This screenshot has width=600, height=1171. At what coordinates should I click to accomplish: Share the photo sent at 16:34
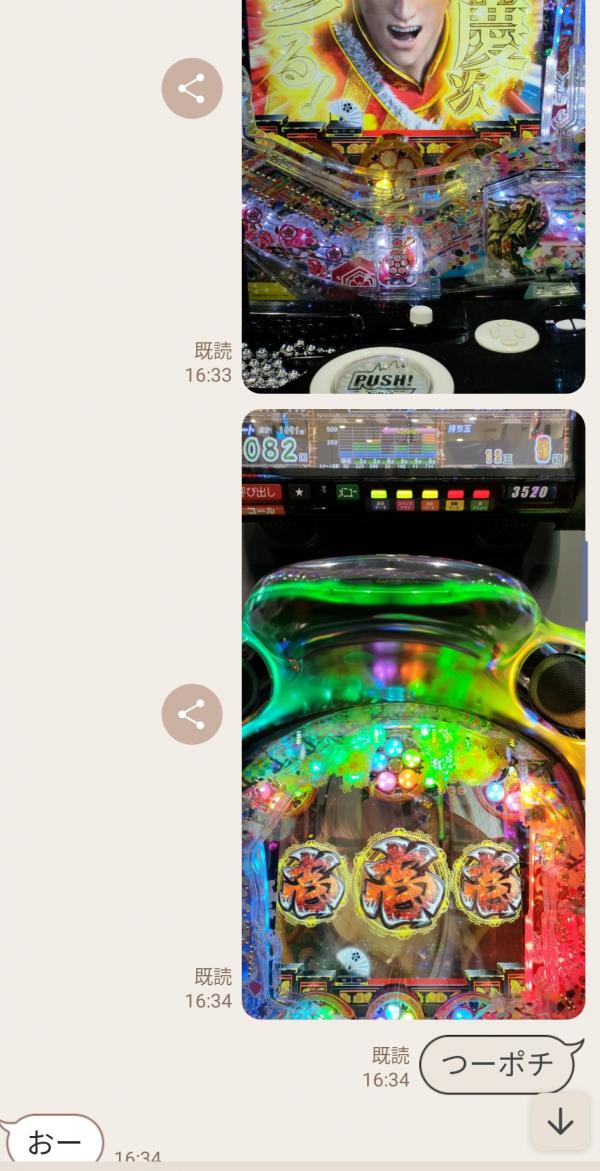coord(191,714)
